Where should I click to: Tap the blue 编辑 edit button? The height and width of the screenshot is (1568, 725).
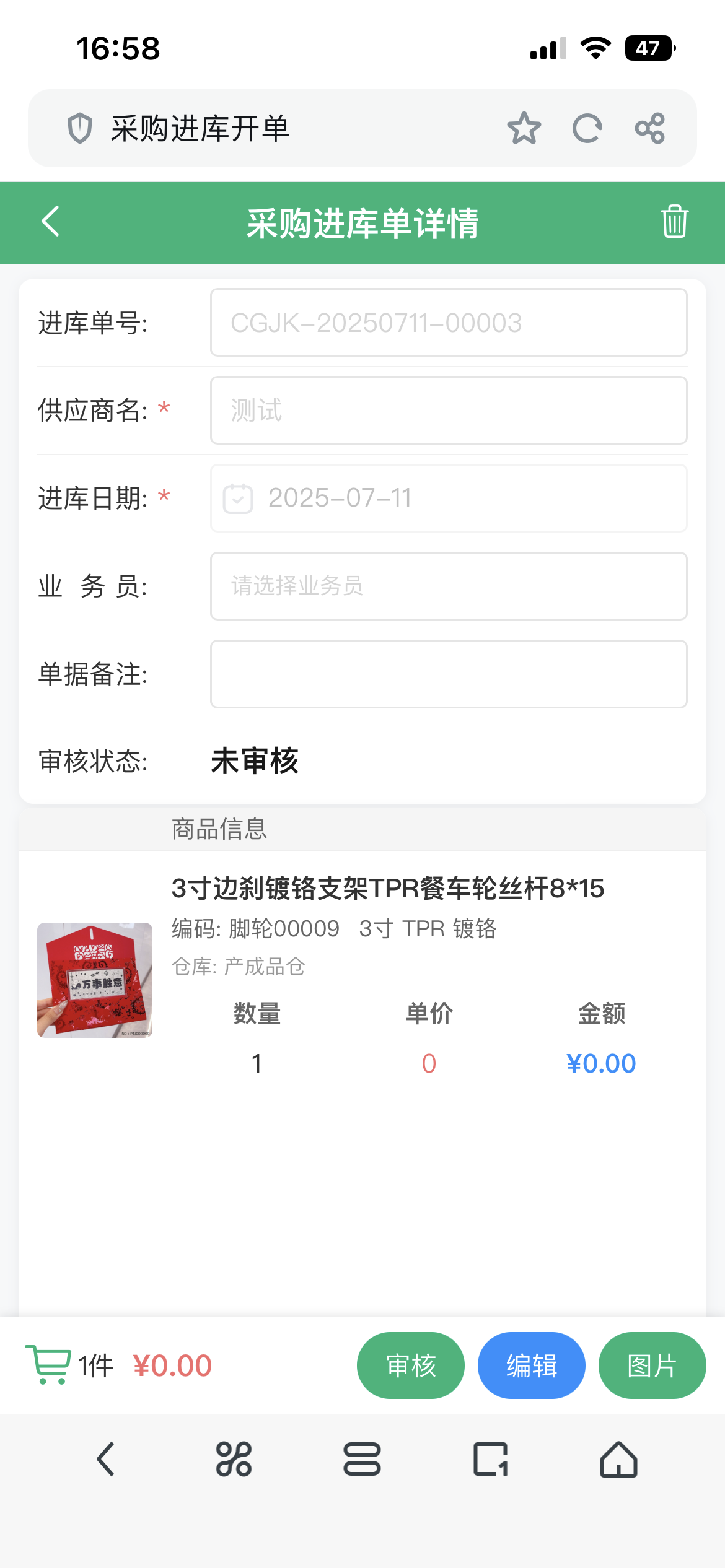(531, 1365)
